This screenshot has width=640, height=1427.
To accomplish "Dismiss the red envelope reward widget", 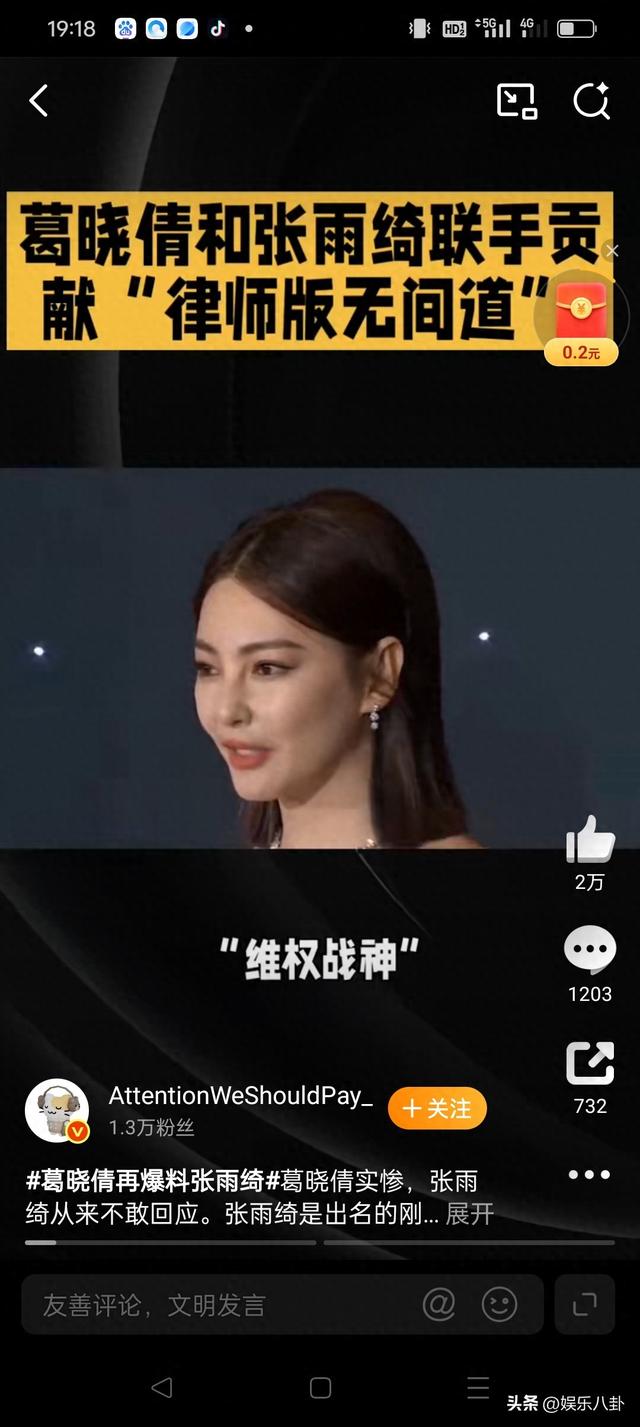I will coord(612,251).
